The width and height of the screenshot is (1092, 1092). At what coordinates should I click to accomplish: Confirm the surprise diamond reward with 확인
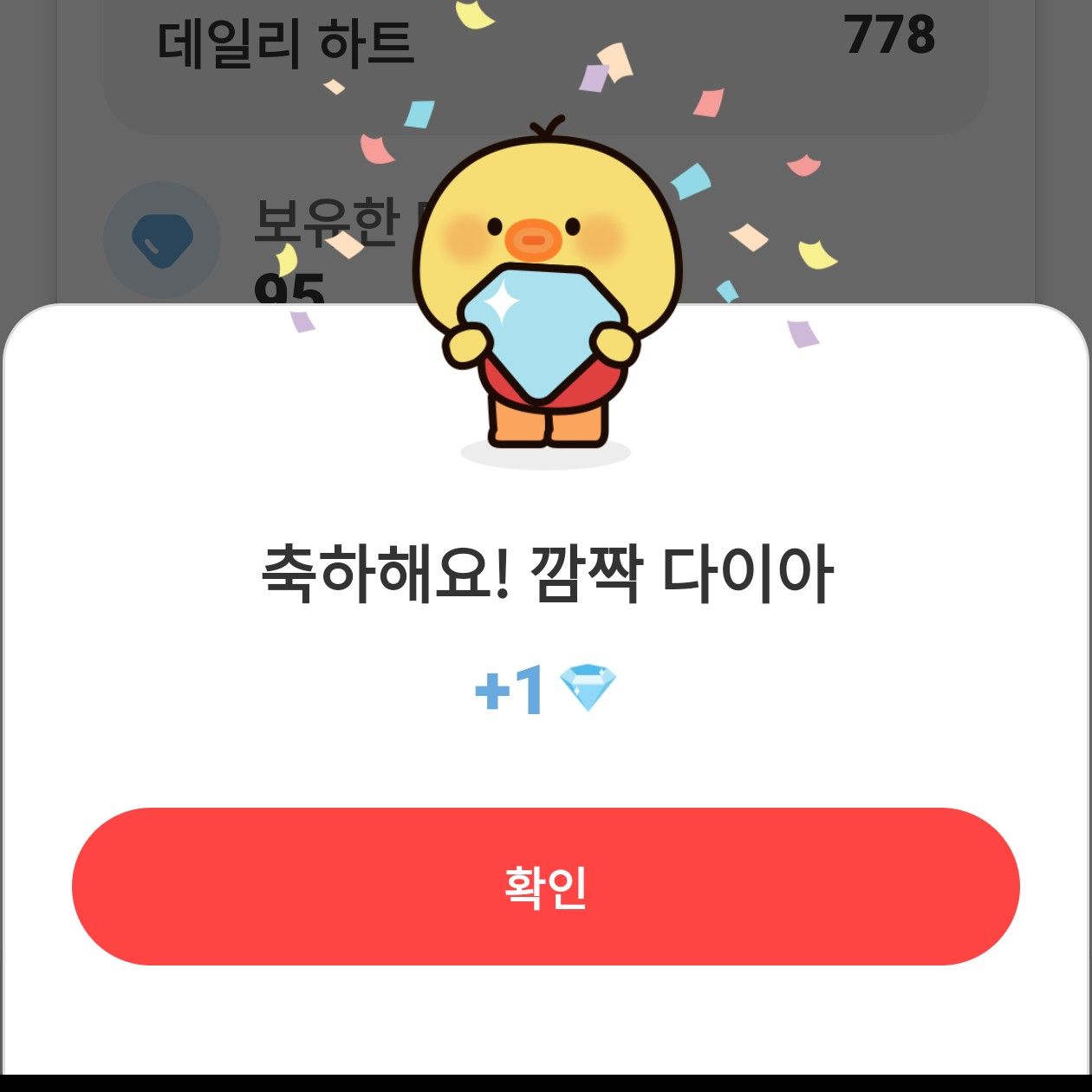(545, 886)
